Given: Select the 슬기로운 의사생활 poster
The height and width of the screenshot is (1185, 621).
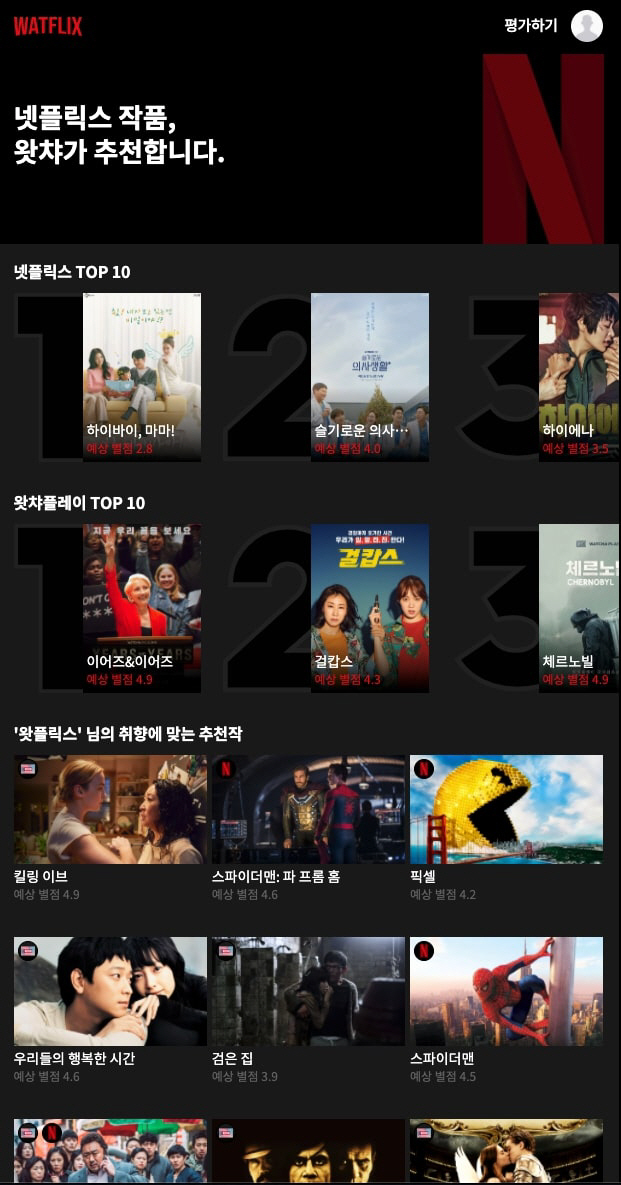Looking at the screenshot, I should (369, 376).
